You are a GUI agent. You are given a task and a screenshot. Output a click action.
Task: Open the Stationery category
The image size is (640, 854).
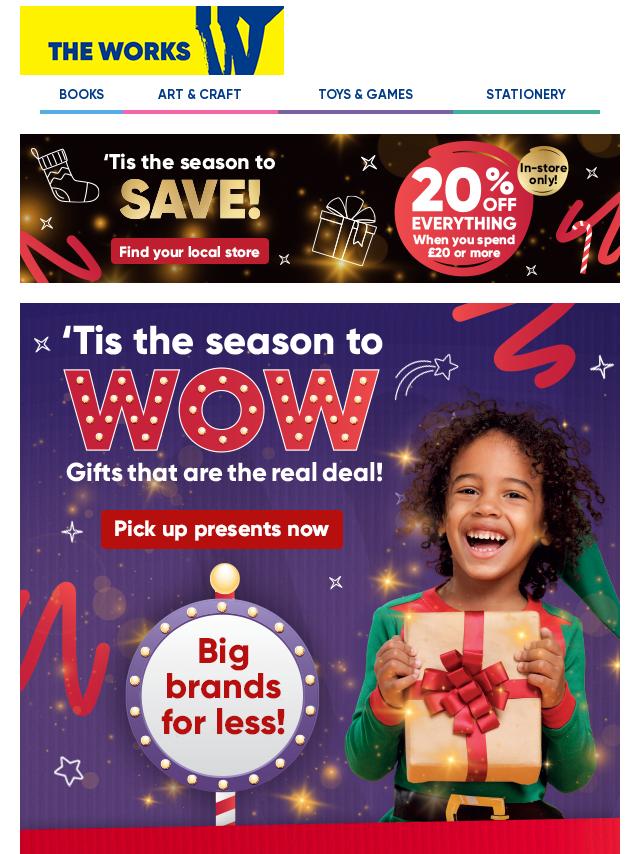(526, 94)
